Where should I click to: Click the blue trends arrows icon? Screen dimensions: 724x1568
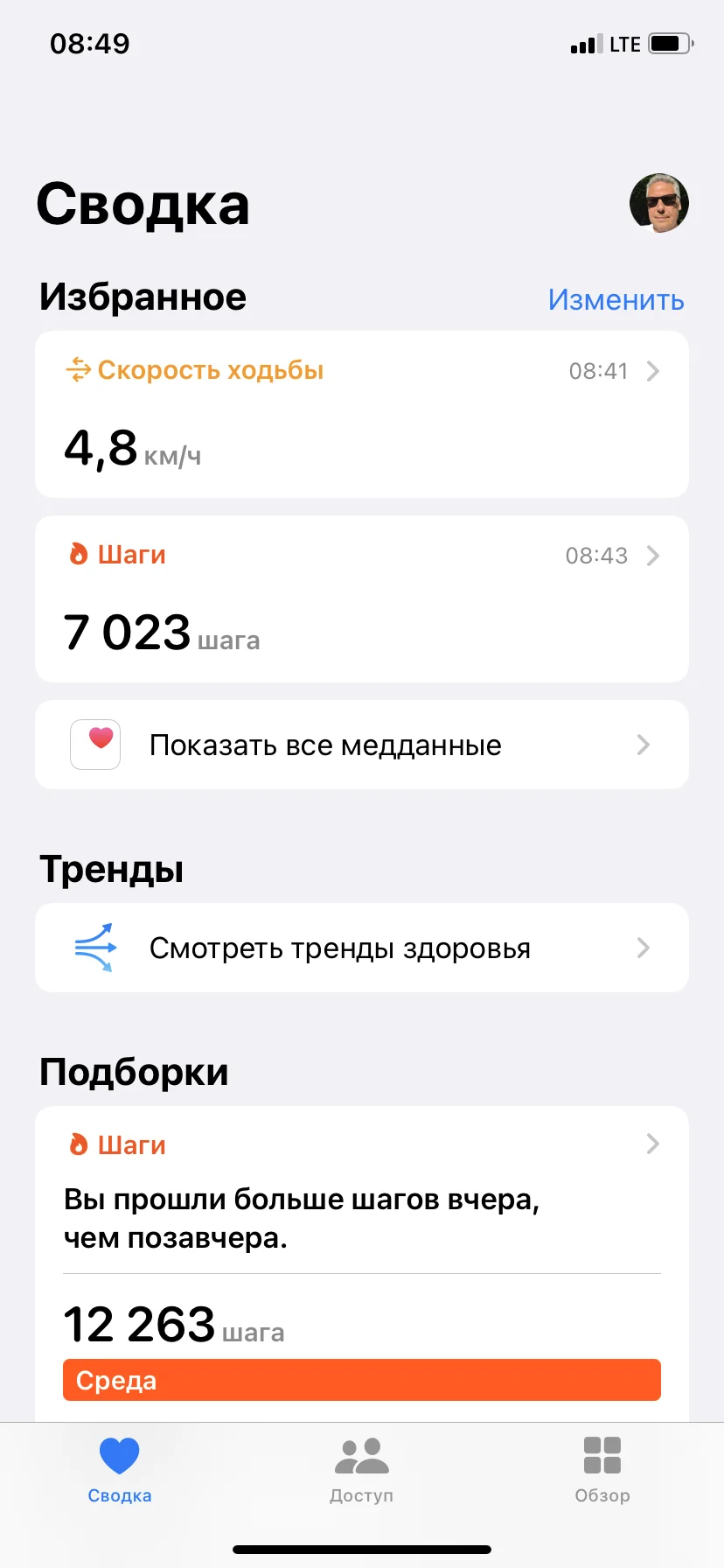pos(95,948)
